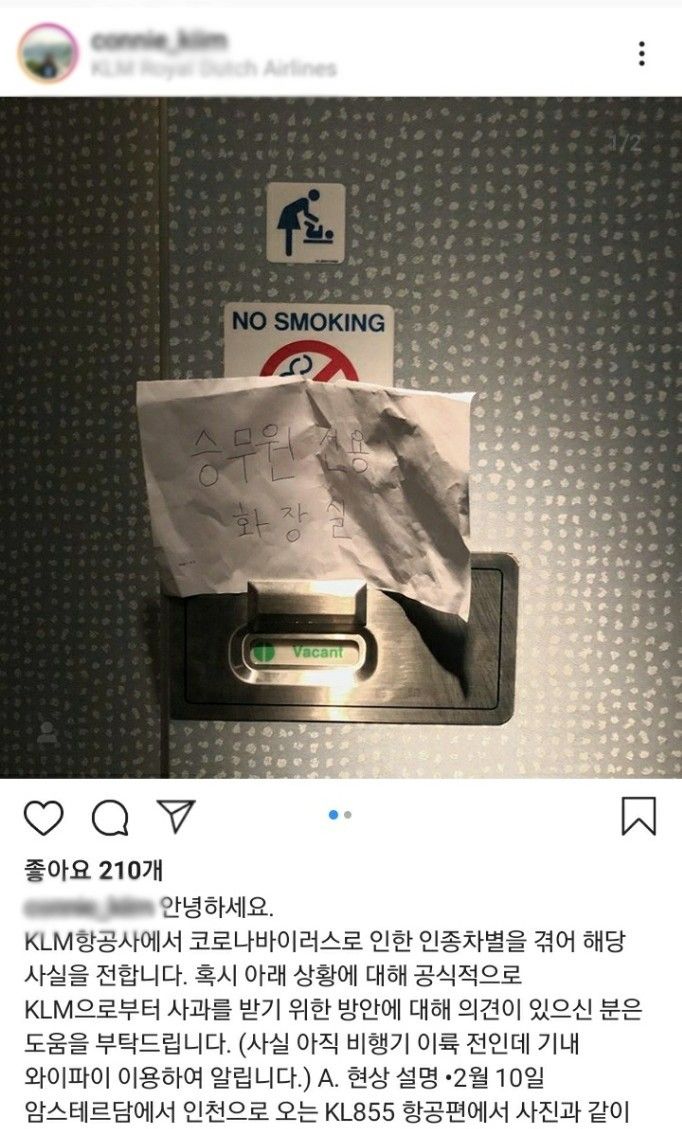The width and height of the screenshot is (682, 1129).
Task: Share the post via the paper plane icon
Action: (176, 816)
